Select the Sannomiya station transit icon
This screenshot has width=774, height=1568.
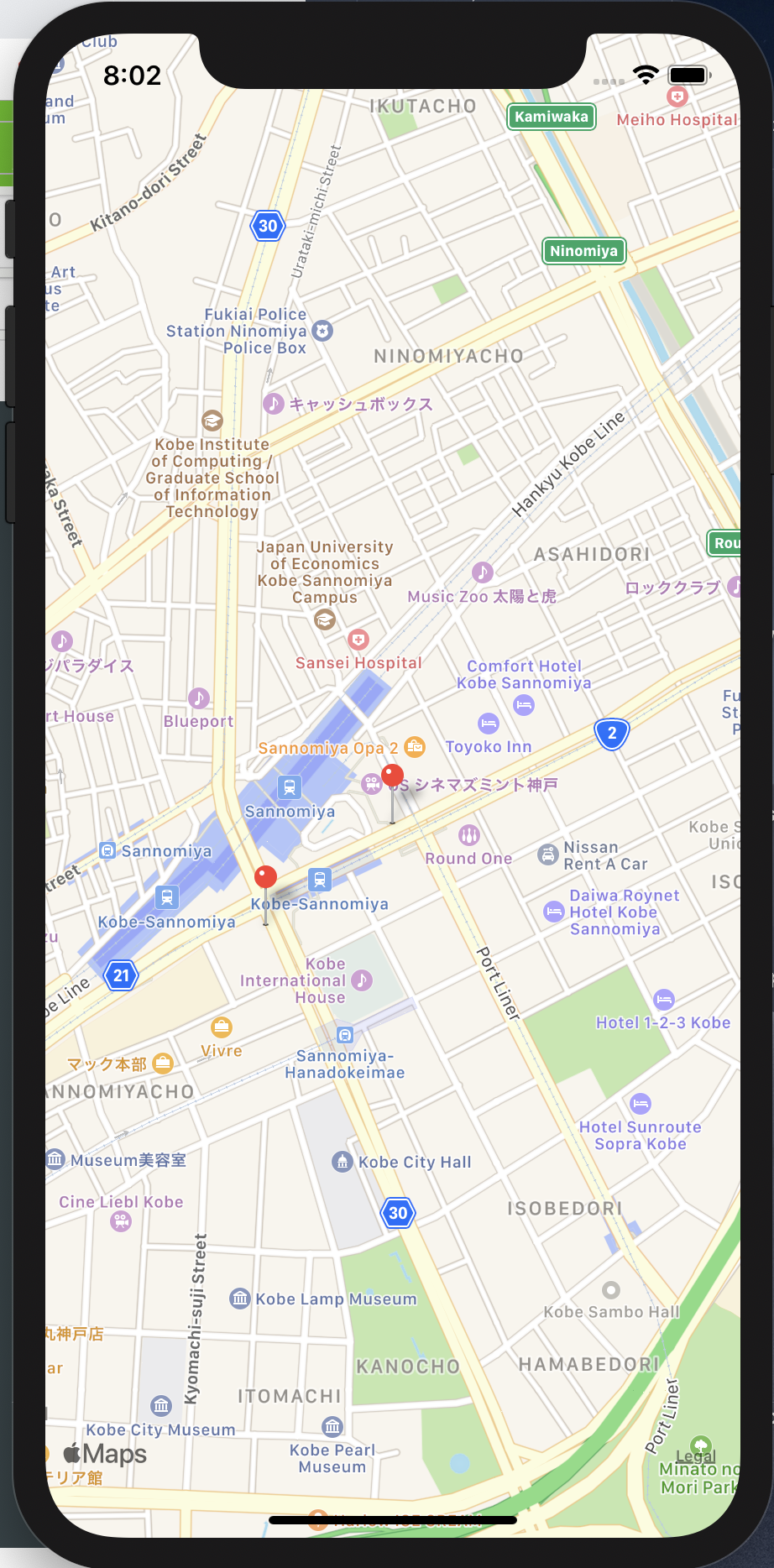290,787
